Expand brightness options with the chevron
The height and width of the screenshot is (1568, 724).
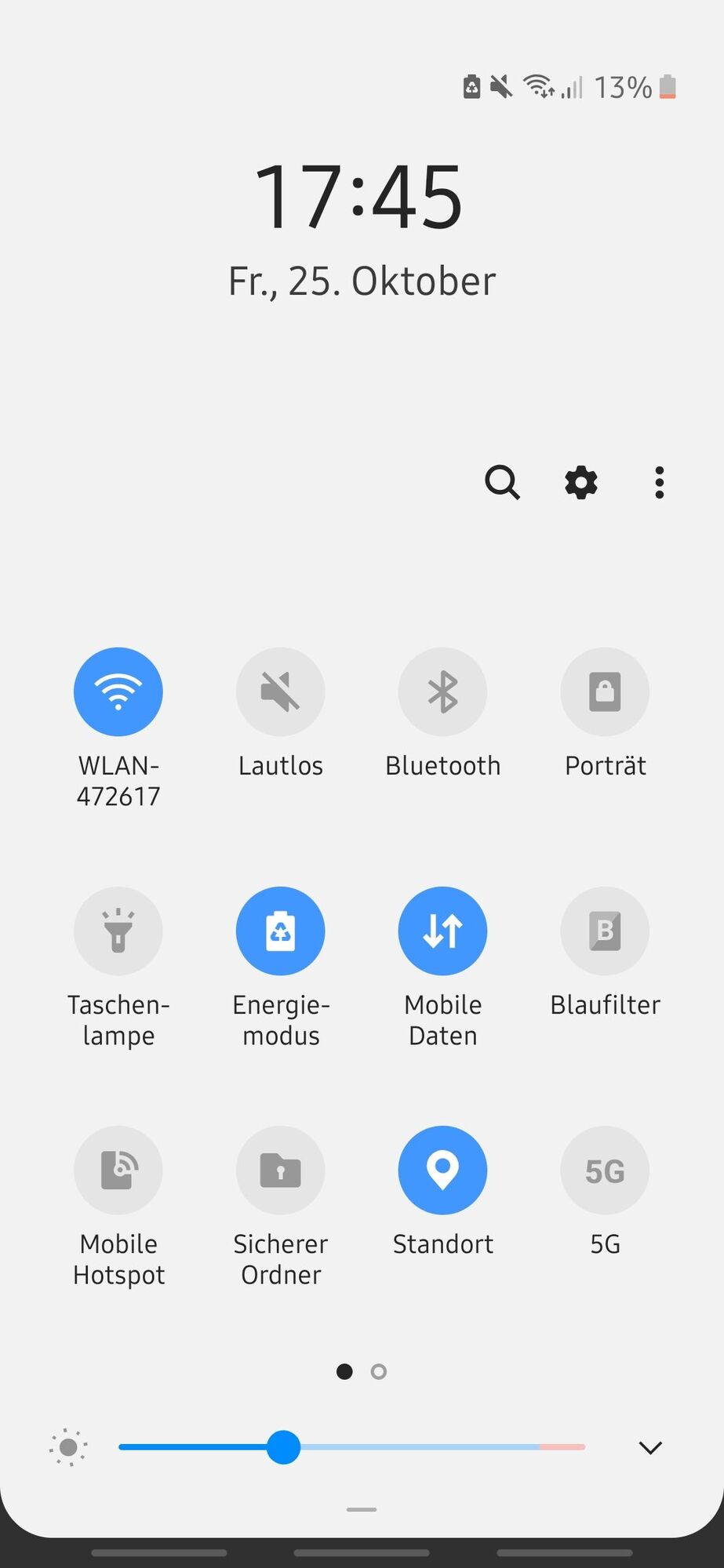pyautogui.click(x=650, y=1447)
